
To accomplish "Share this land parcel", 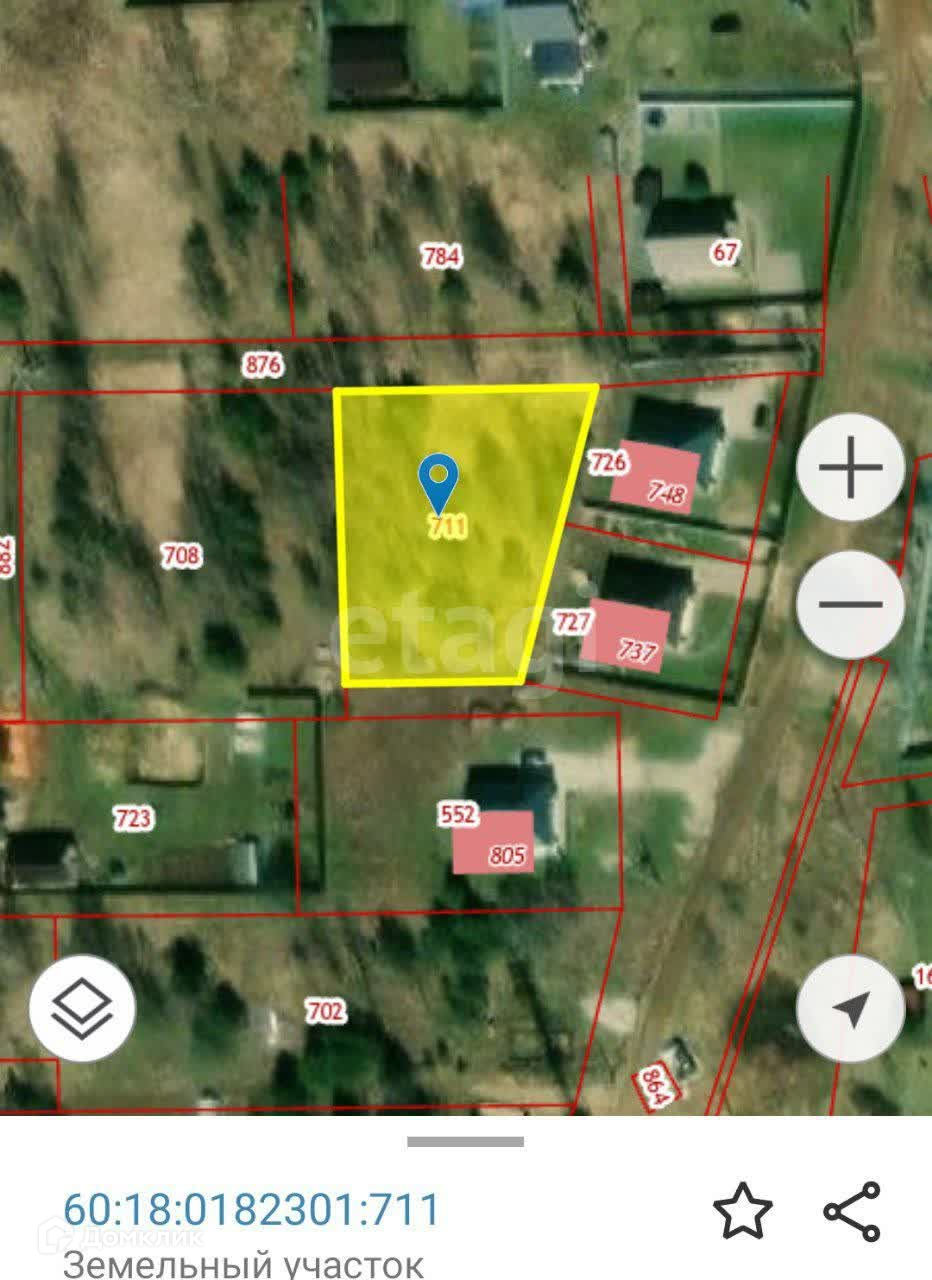I will click(852, 1211).
